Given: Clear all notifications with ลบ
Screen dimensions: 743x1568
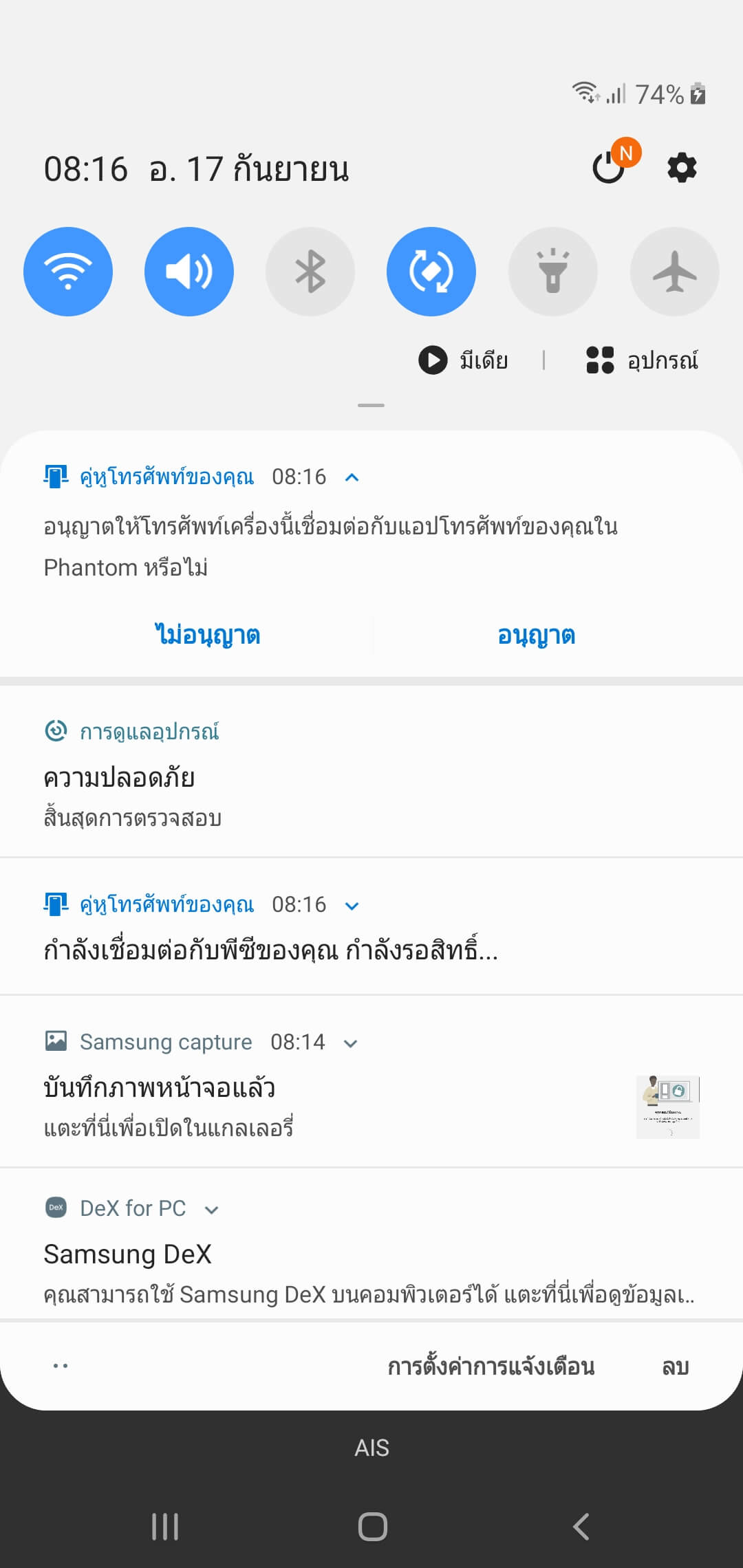Looking at the screenshot, I should [x=675, y=1366].
